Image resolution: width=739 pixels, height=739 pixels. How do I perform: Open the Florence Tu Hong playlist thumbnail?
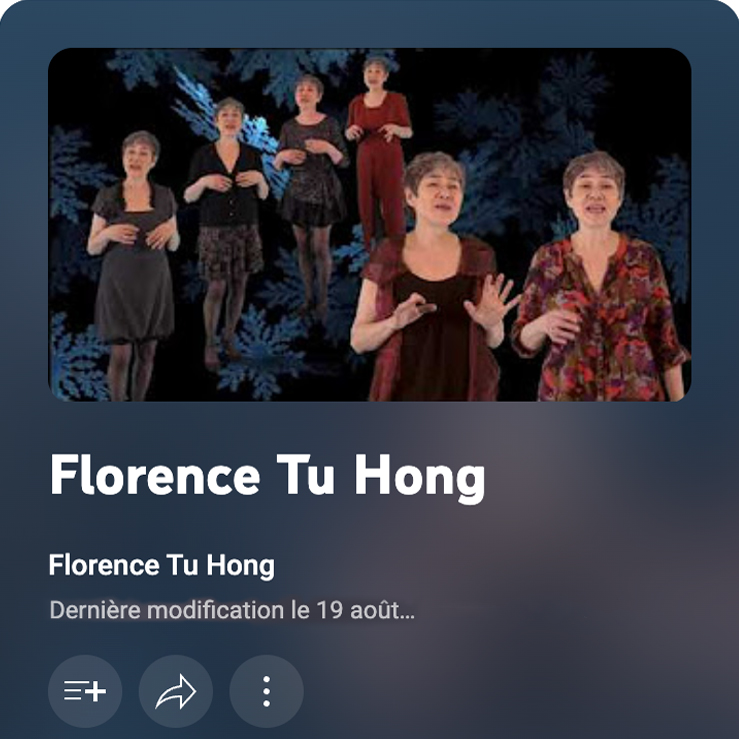coord(369,224)
